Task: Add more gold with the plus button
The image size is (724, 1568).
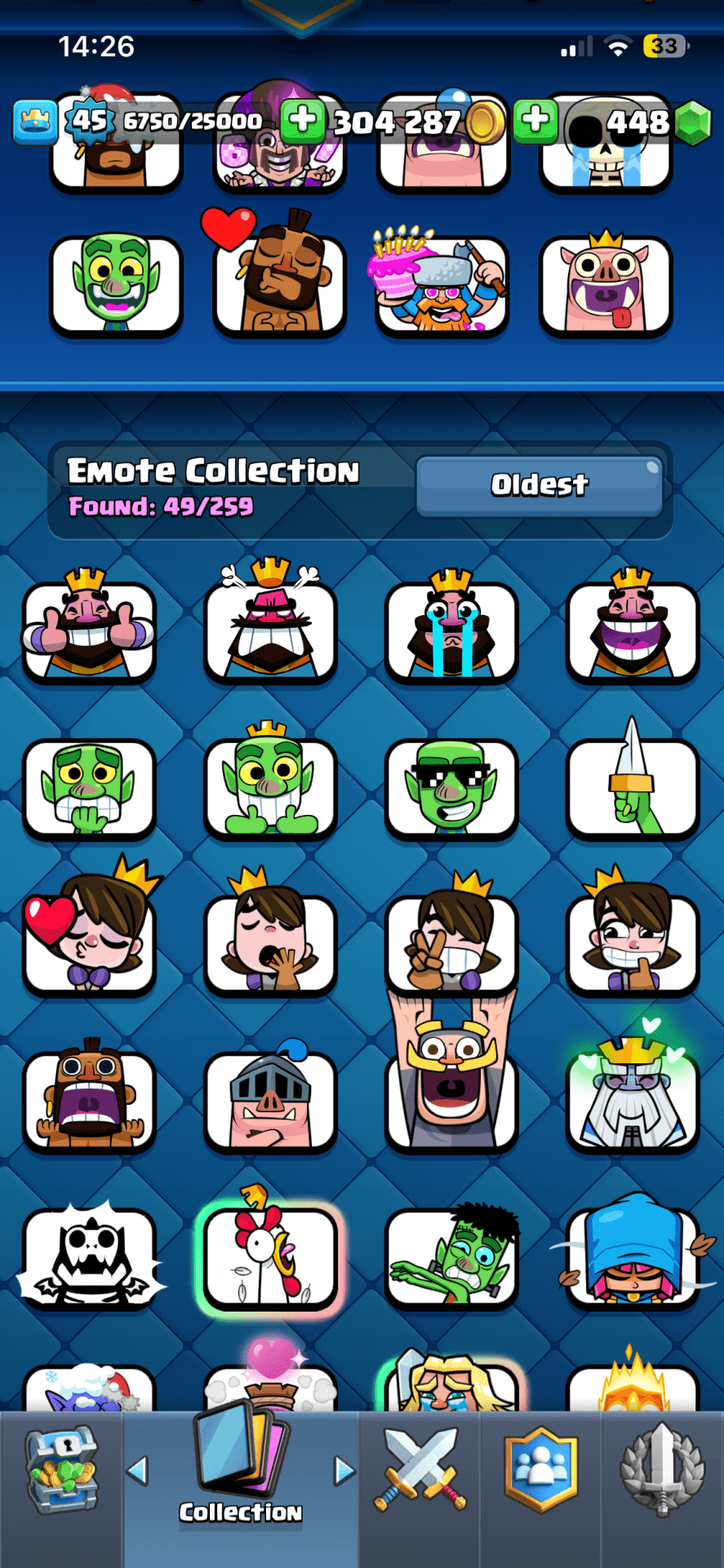Action: pyautogui.click(x=303, y=121)
